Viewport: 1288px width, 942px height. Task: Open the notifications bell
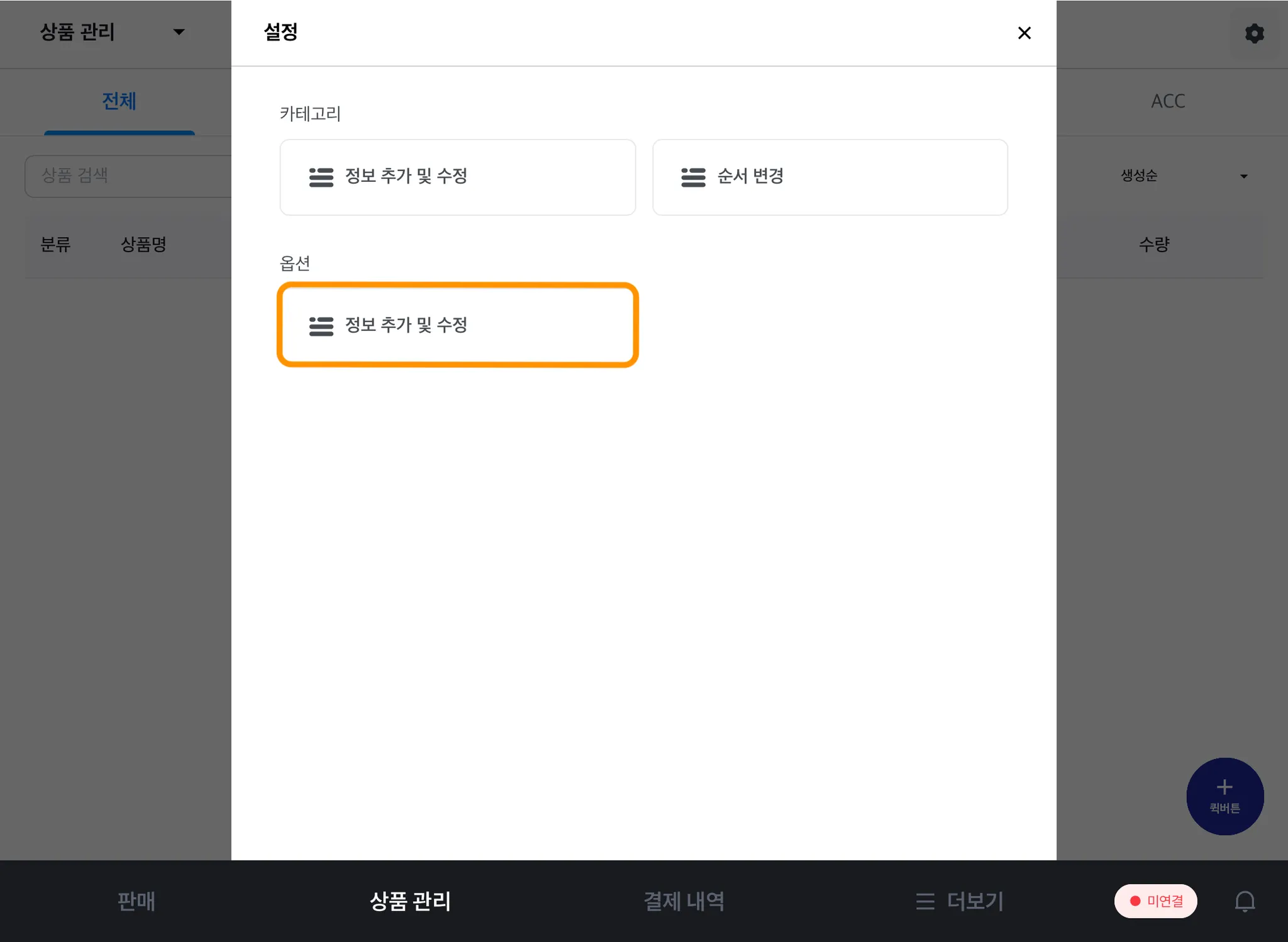click(x=1245, y=900)
